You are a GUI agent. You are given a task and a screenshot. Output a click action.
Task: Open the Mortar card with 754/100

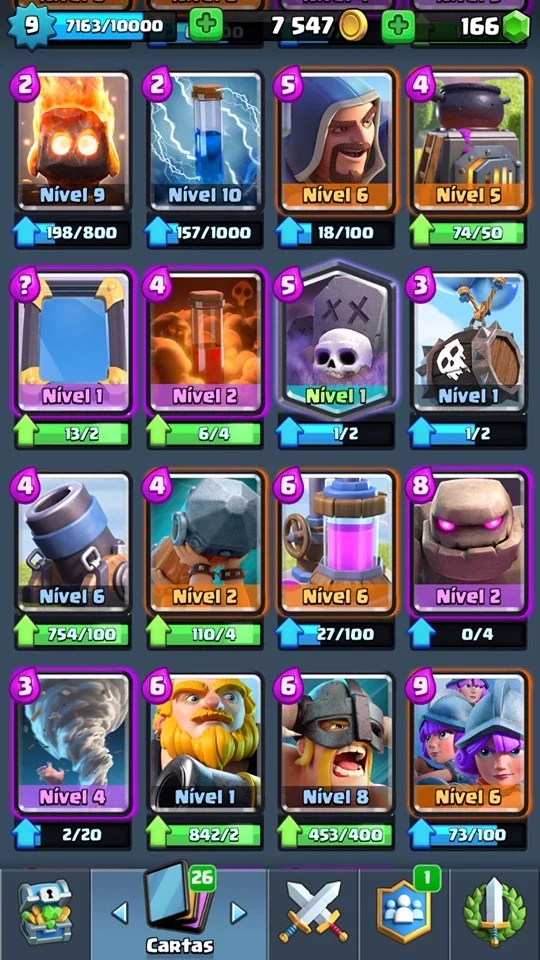[x=73, y=543]
